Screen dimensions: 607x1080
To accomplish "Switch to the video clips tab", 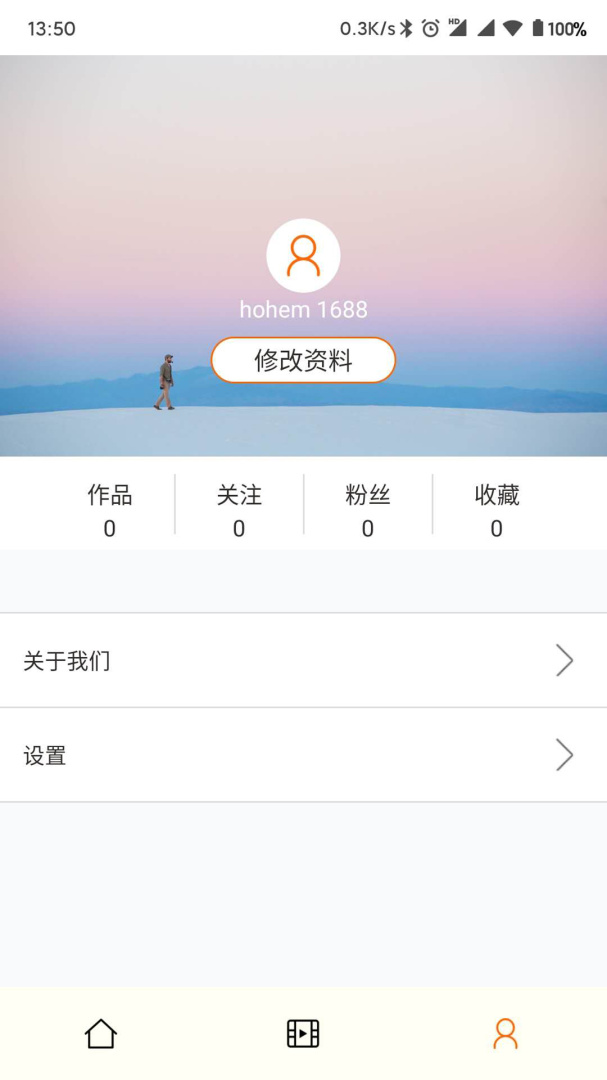I will (303, 1033).
